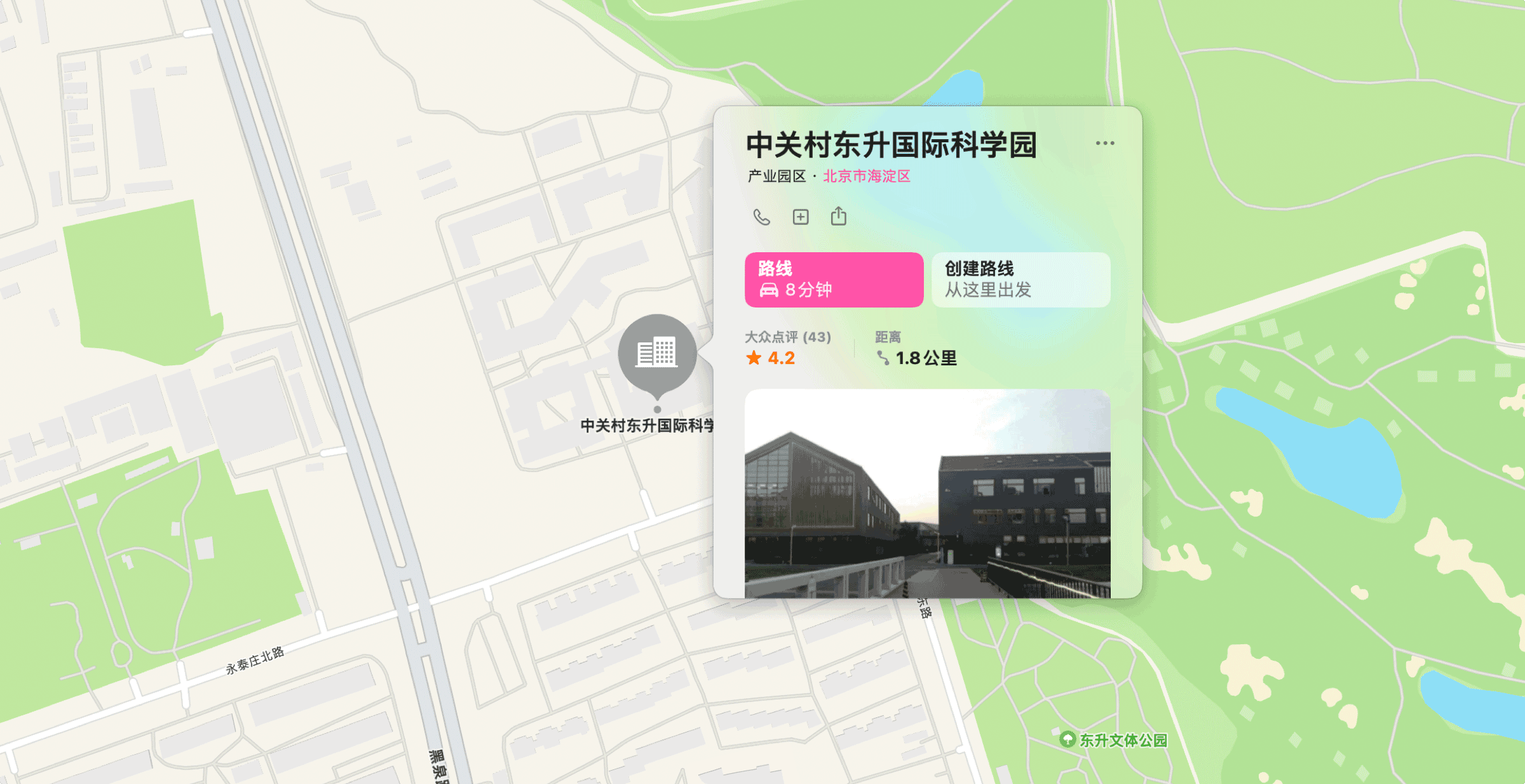Viewport: 1525px width, 784px height.
Task: Share this location
Action: (x=839, y=217)
